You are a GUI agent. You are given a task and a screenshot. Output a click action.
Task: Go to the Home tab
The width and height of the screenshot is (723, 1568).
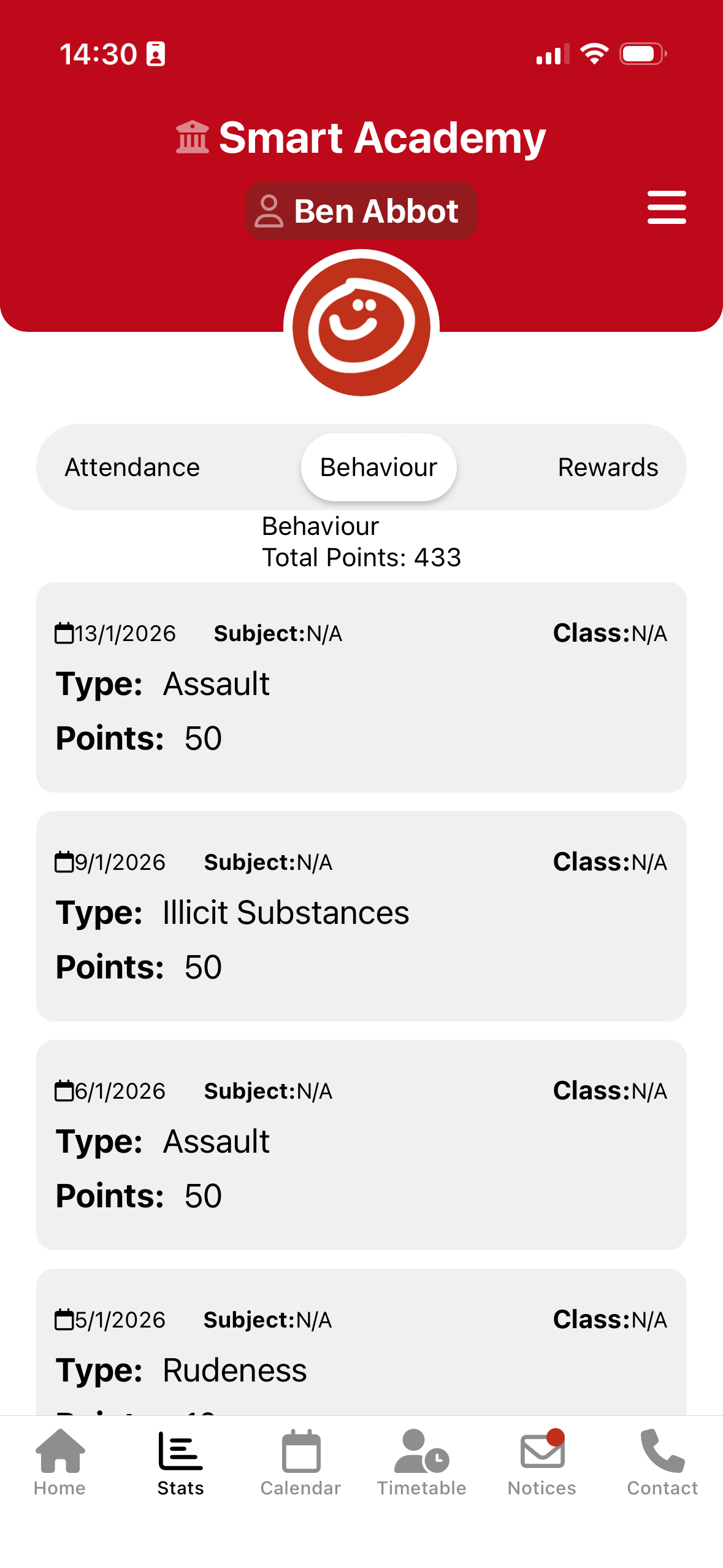click(60, 1462)
